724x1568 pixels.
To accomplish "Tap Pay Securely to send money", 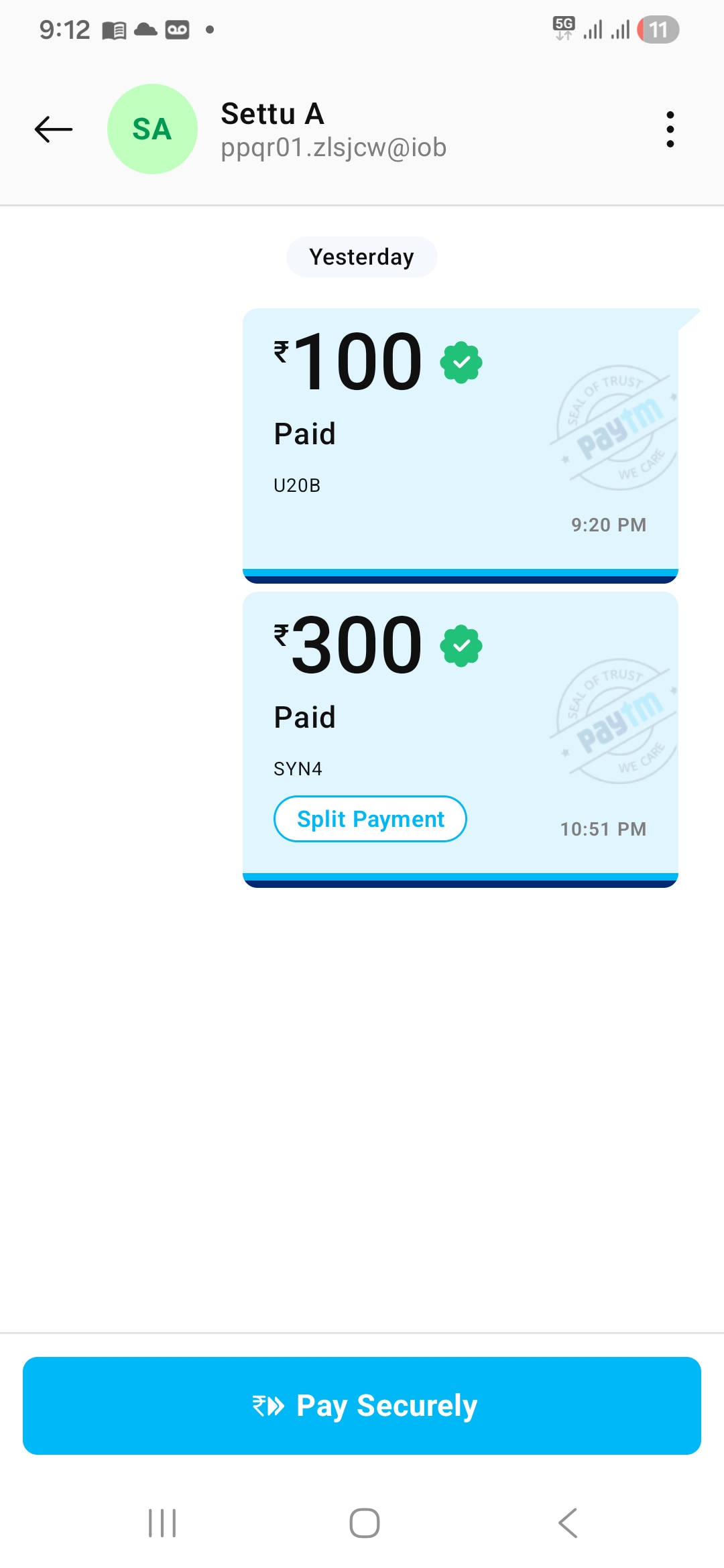I will click(x=362, y=1406).
